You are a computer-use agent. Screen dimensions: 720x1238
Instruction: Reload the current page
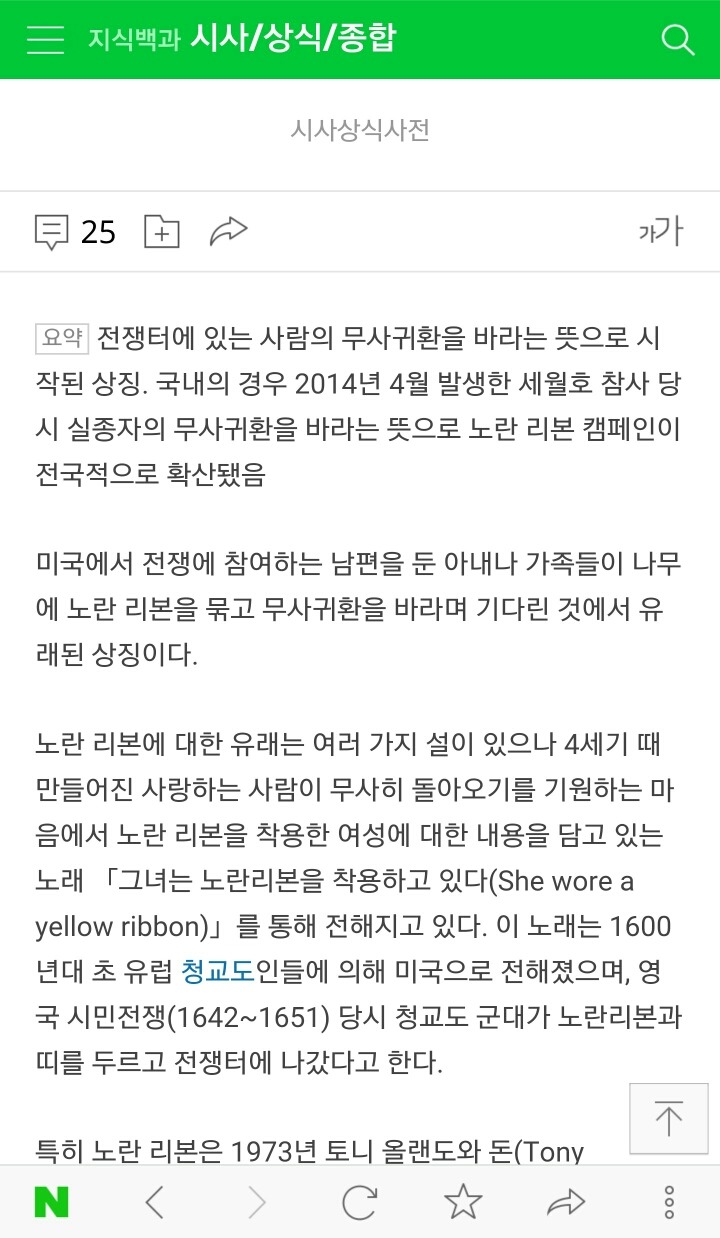(359, 1202)
